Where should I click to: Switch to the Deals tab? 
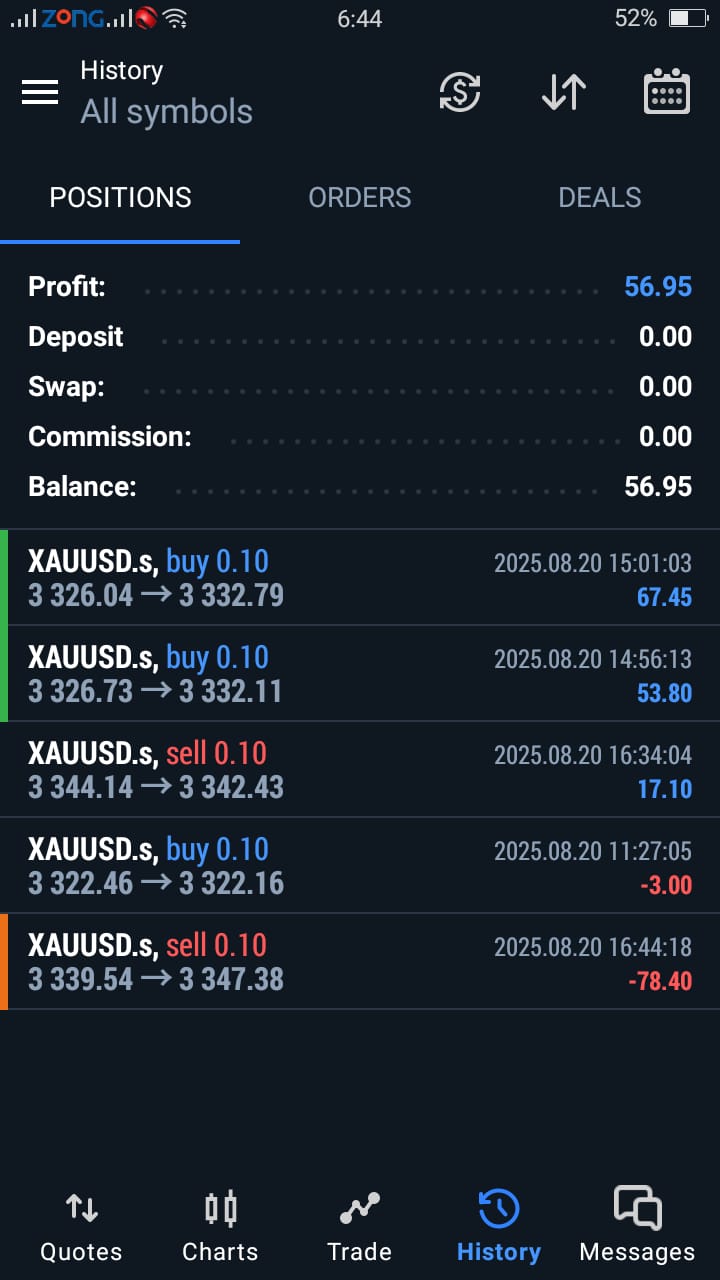600,198
